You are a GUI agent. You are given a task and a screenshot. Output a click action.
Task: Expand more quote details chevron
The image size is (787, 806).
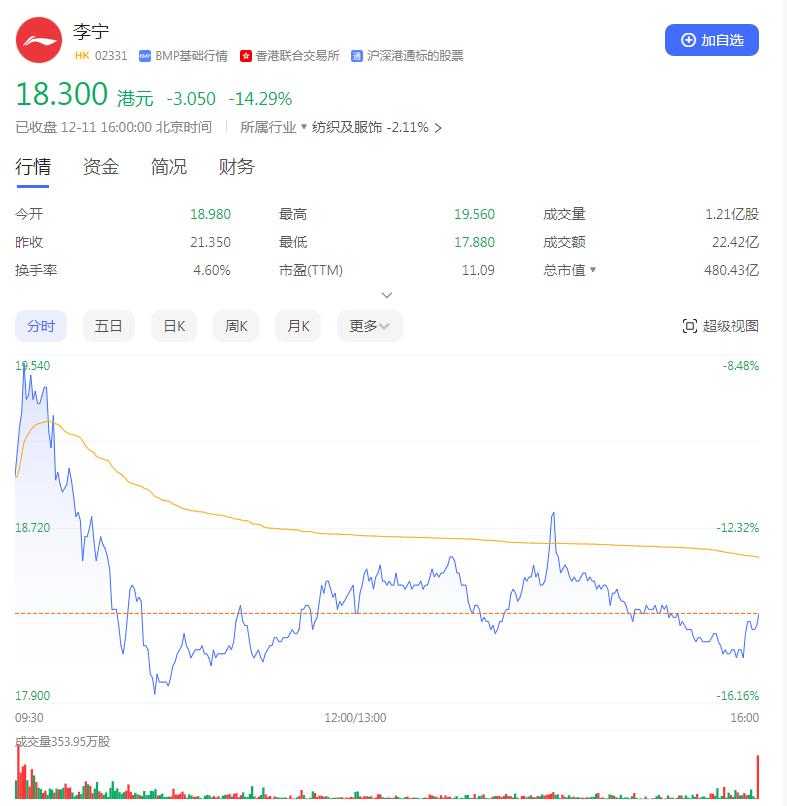(x=387, y=295)
